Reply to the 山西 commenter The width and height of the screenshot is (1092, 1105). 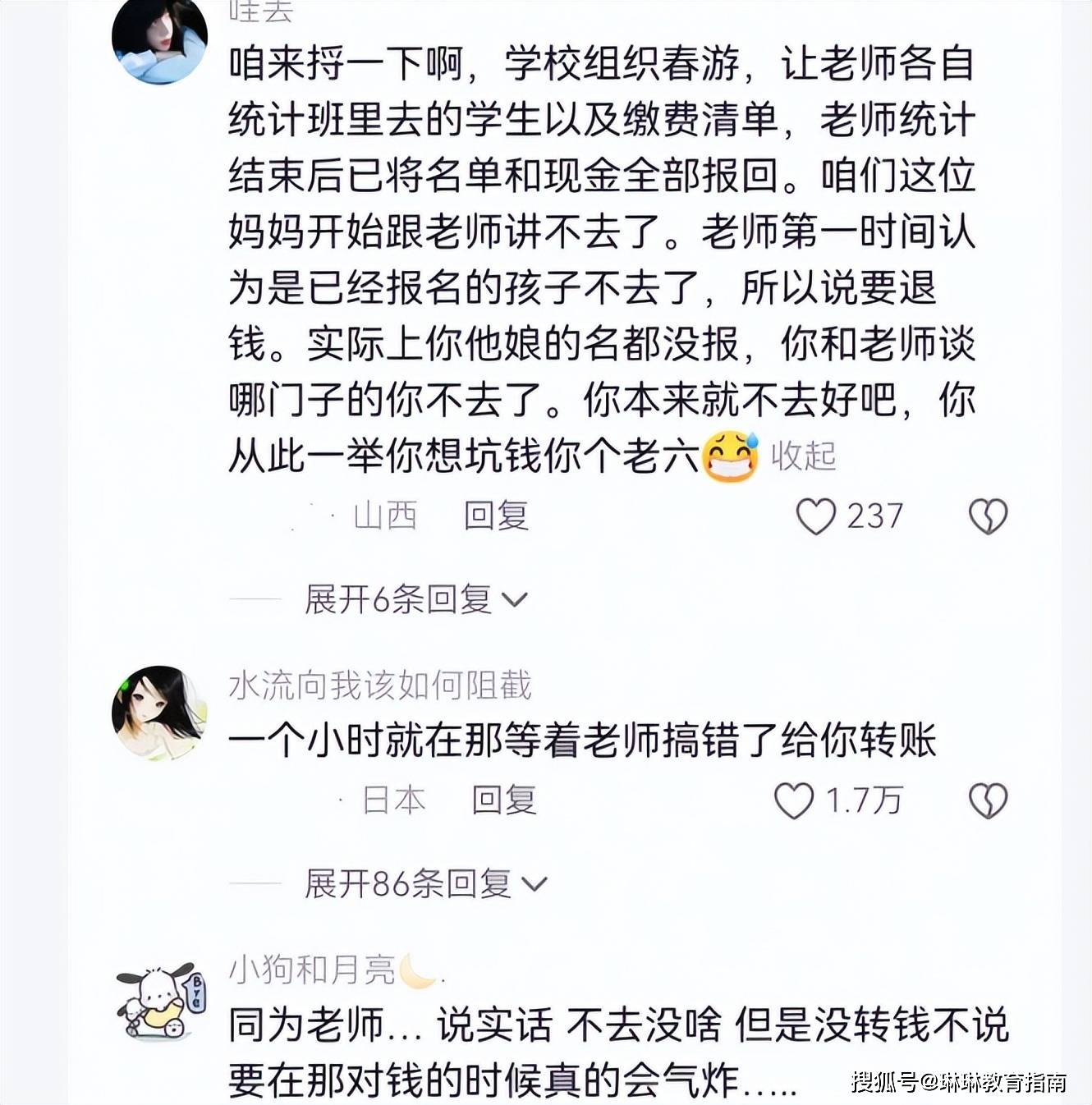pos(496,516)
